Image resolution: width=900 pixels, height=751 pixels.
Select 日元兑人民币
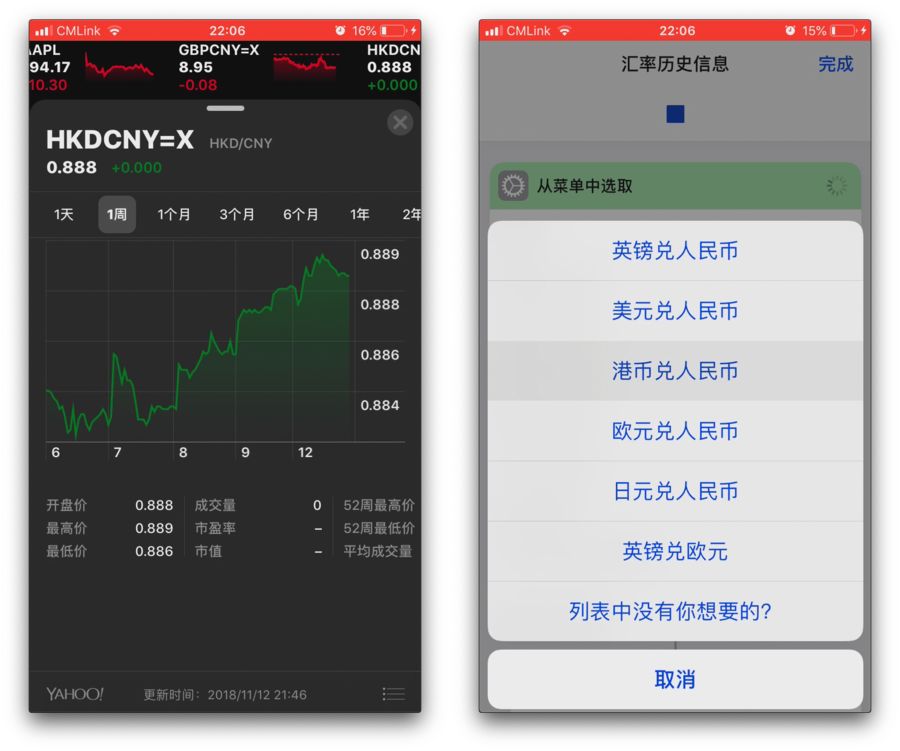(675, 491)
